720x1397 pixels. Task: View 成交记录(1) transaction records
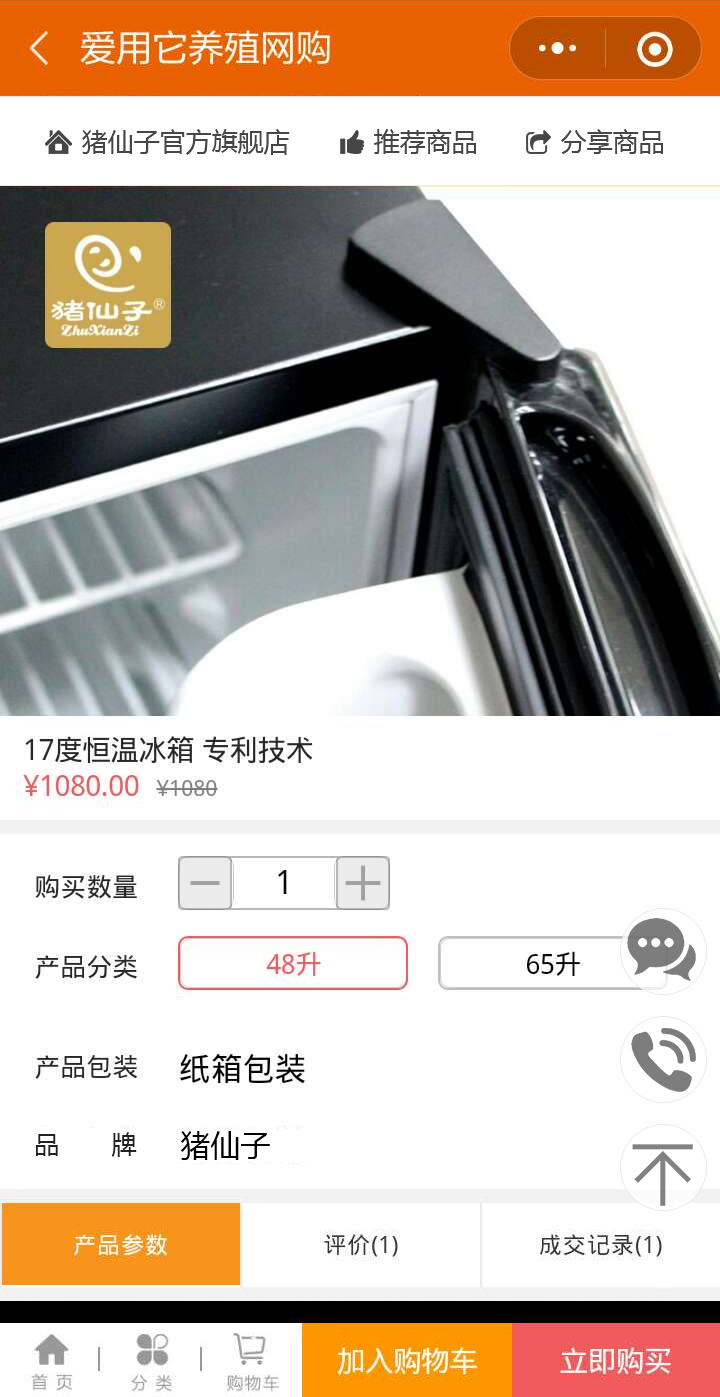coord(600,1245)
